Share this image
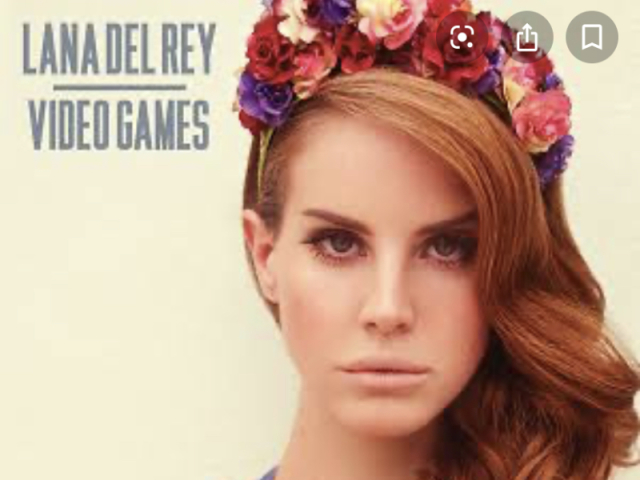This screenshot has height=480, width=640. point(527,38)
